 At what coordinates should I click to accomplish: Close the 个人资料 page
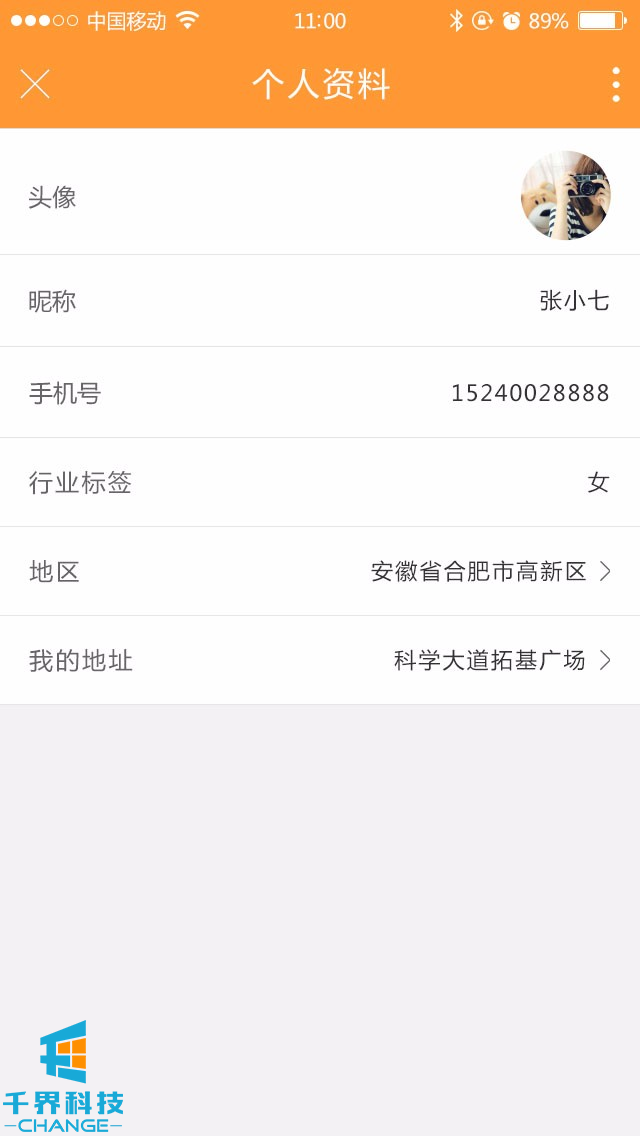(35, 84)
